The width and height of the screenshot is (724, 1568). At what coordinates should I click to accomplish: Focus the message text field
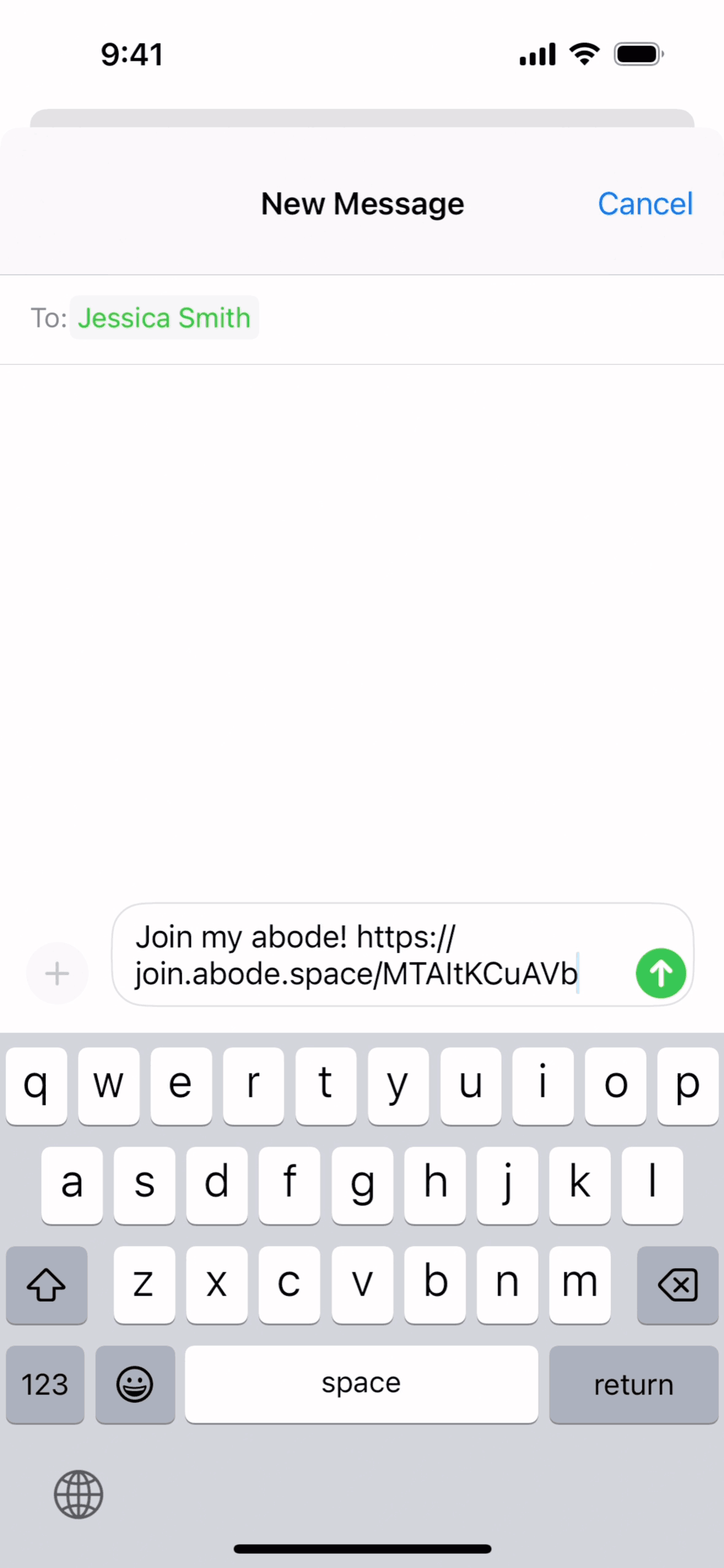coord(368,955)
